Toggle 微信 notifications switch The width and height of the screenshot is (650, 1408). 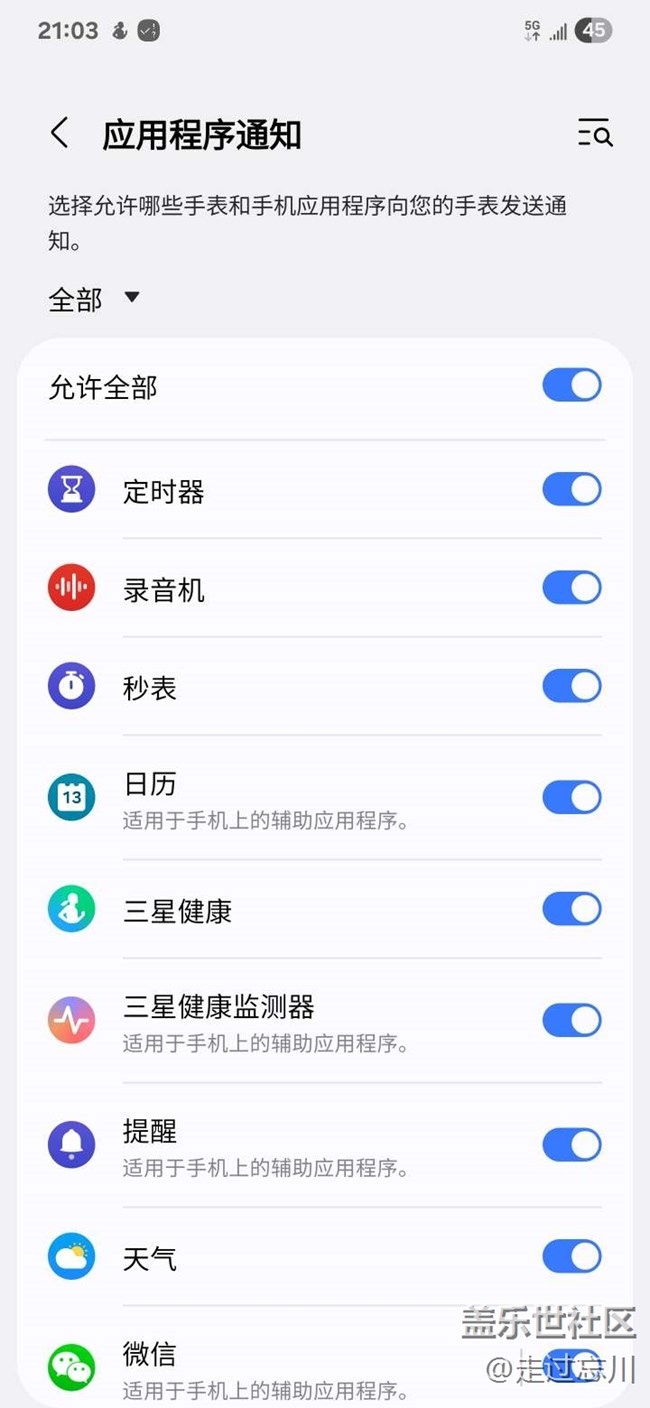pyautogui.click(x=572, y=1366)
